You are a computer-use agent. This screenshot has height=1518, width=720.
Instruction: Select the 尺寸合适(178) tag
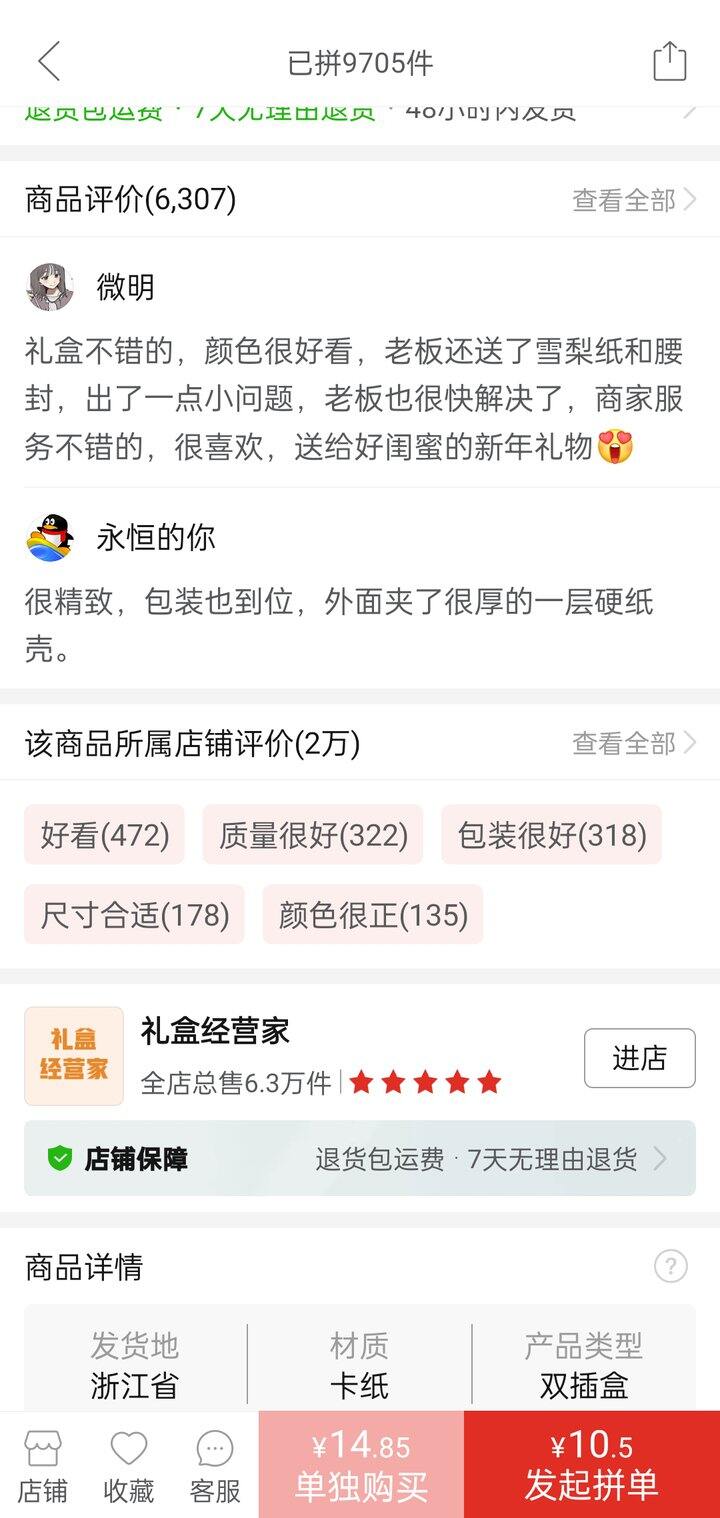135,915
